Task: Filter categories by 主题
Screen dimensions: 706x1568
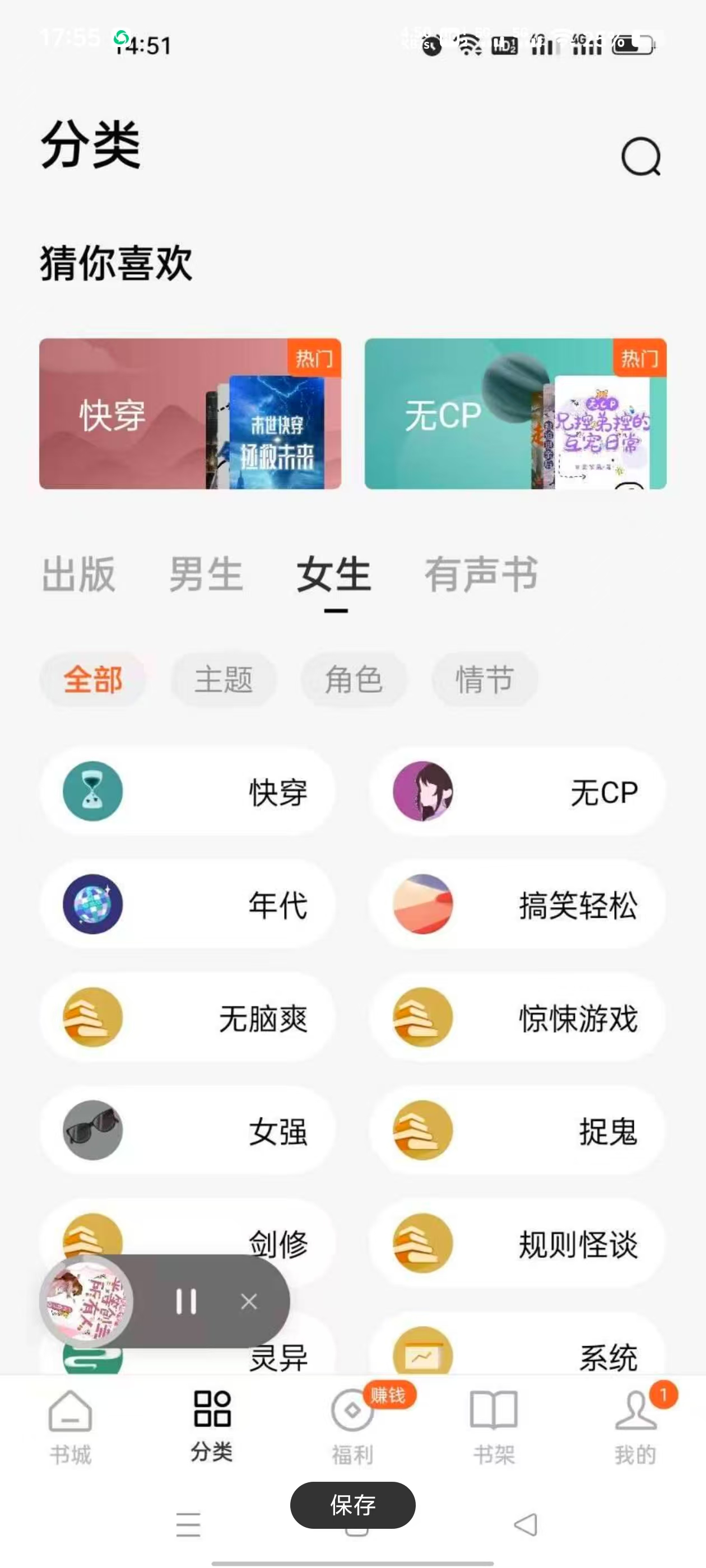Action: tap(224, 679)
